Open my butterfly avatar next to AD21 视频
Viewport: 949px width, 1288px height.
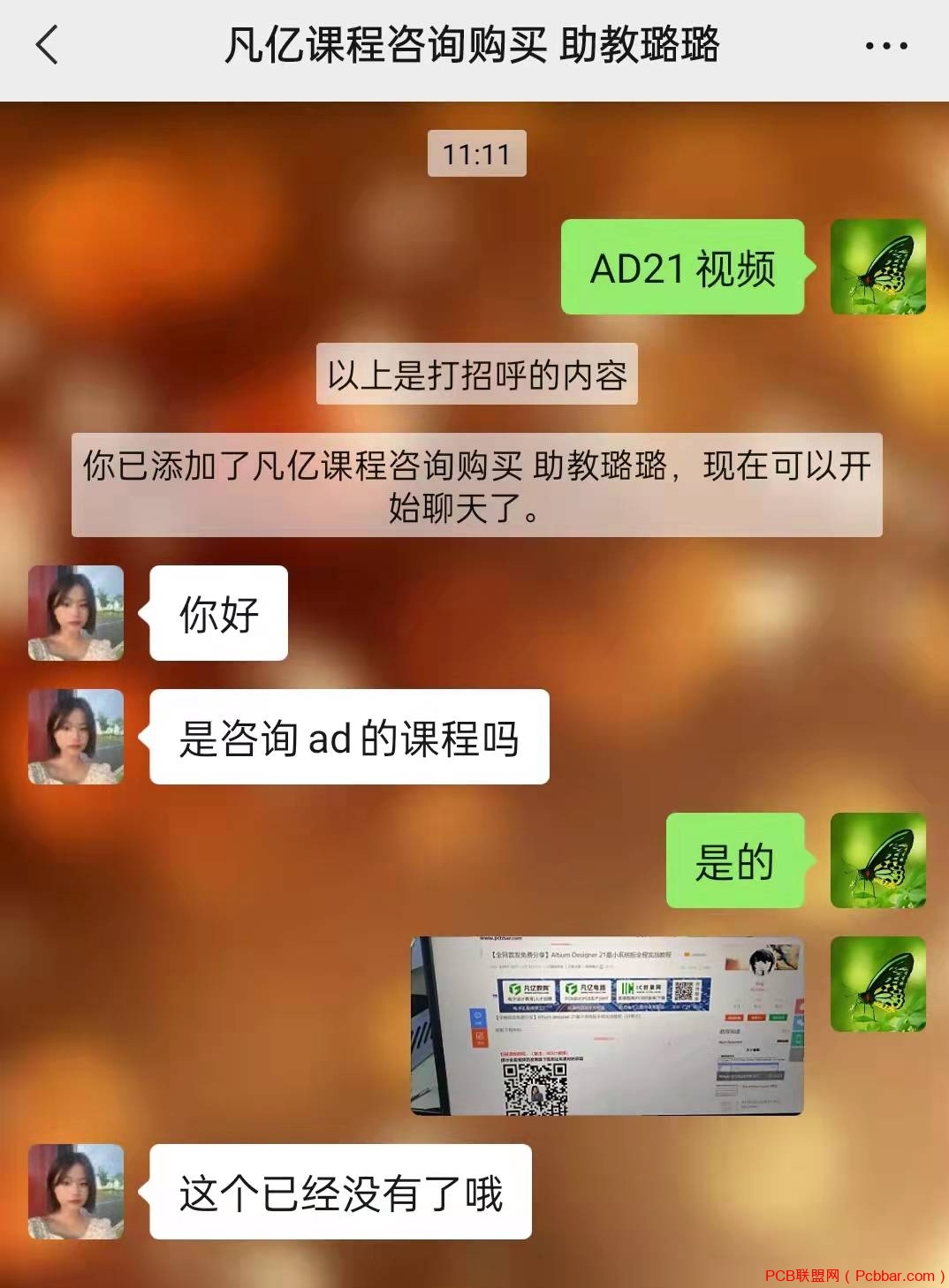click(x=877, y=267)
